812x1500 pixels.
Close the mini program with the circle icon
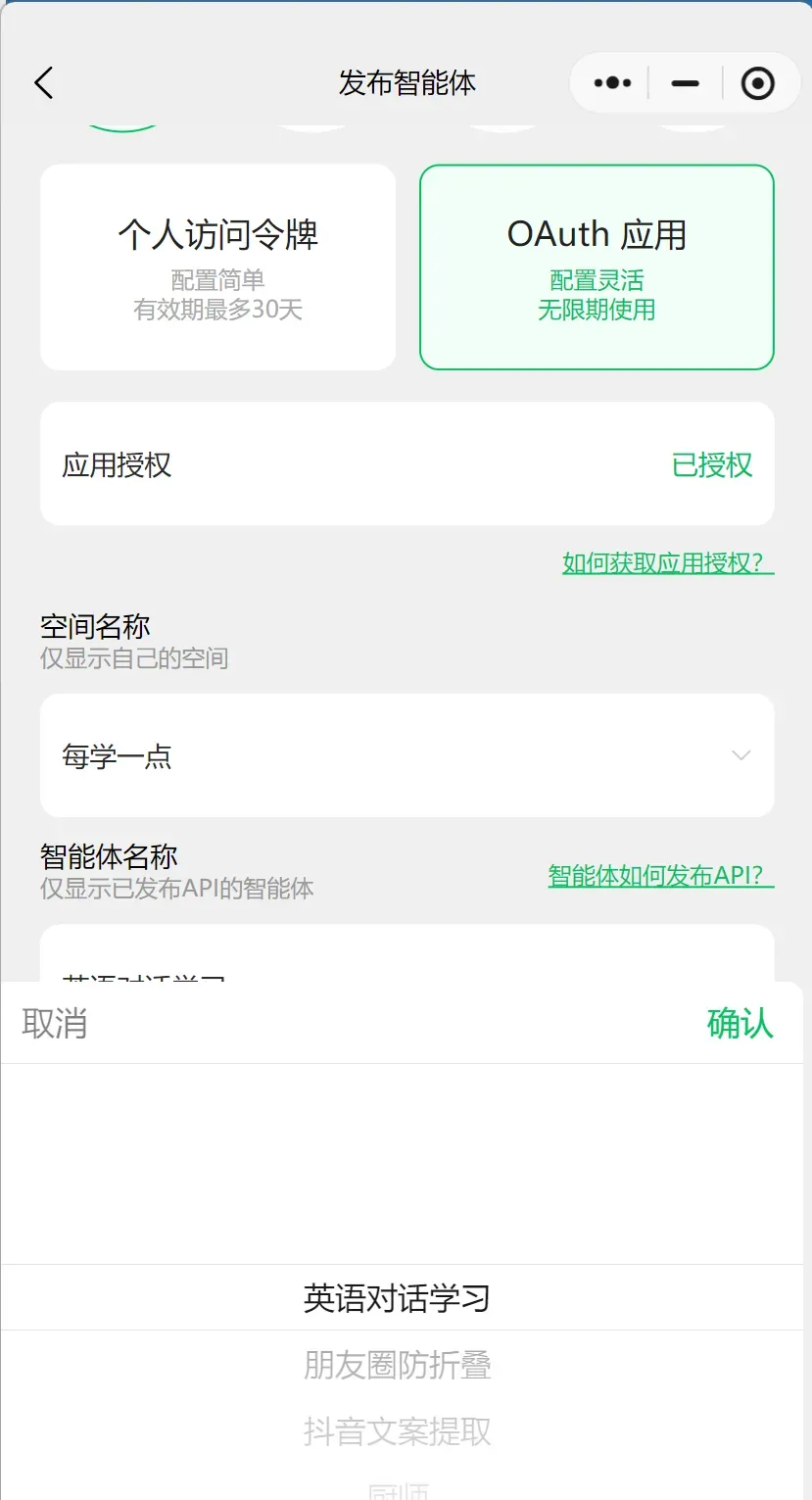pyautogui.click(x=757, y=83)
